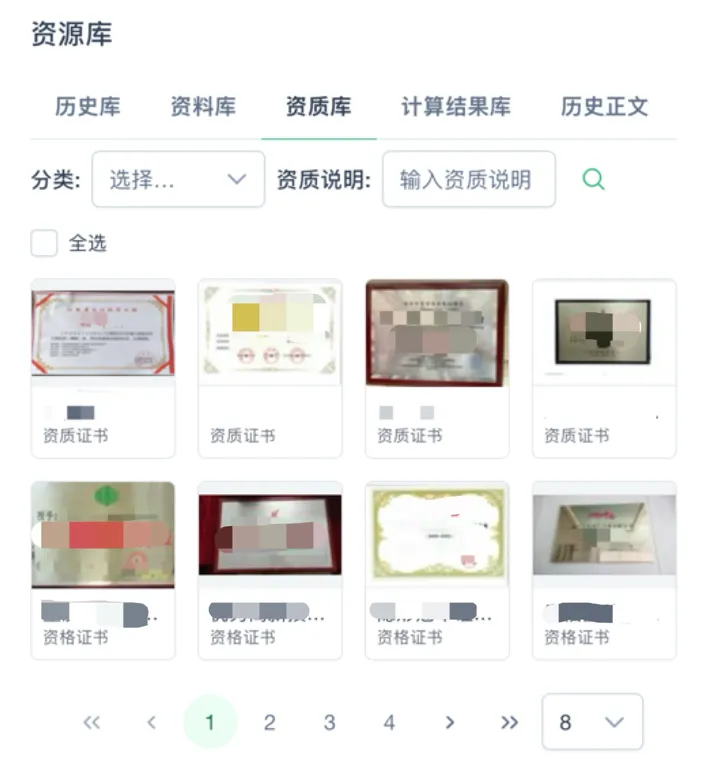Image resolution: width=702 pixels, height=776 pixels.
Task: Switch to the 历史库 tab
Action: (88, 107)
